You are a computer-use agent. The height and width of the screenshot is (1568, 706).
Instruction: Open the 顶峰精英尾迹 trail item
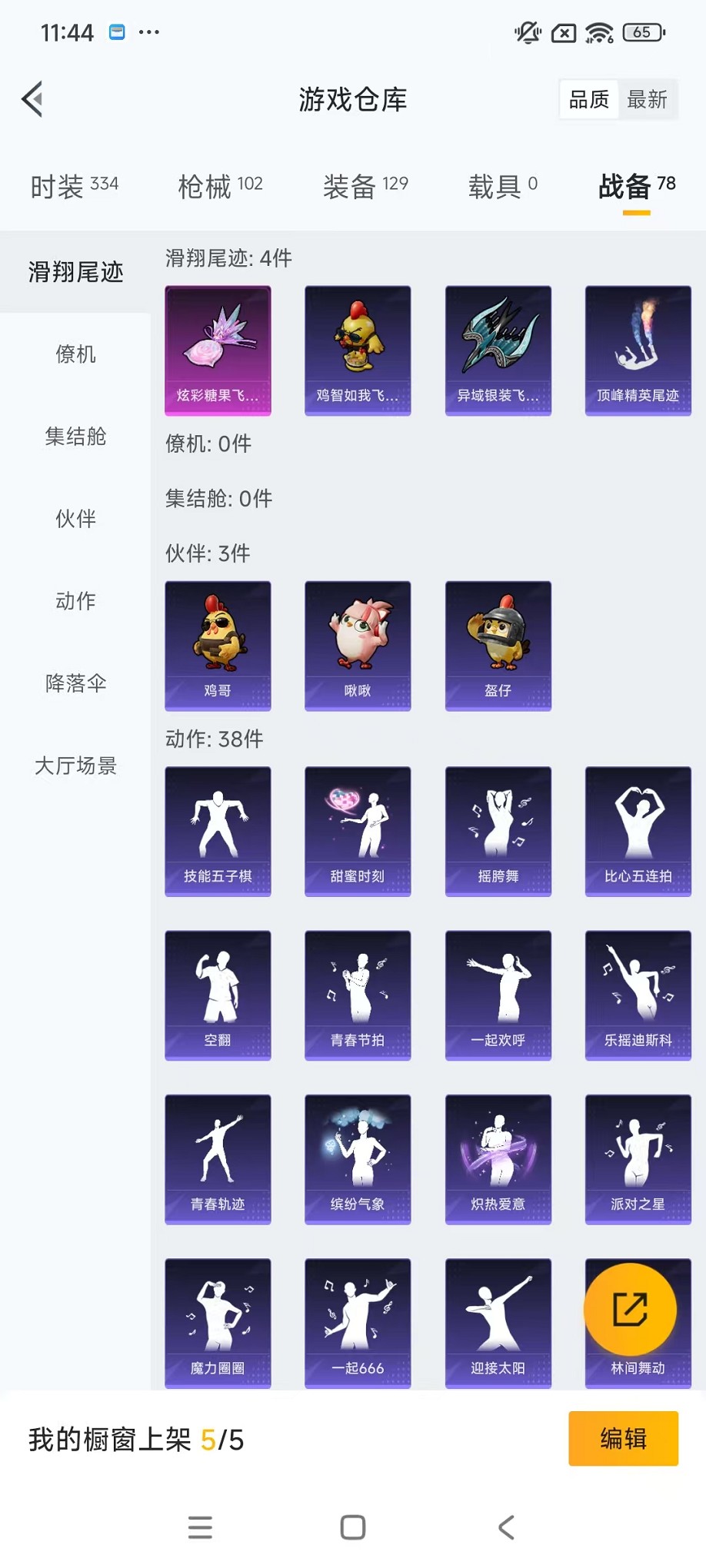pos(638,350)
